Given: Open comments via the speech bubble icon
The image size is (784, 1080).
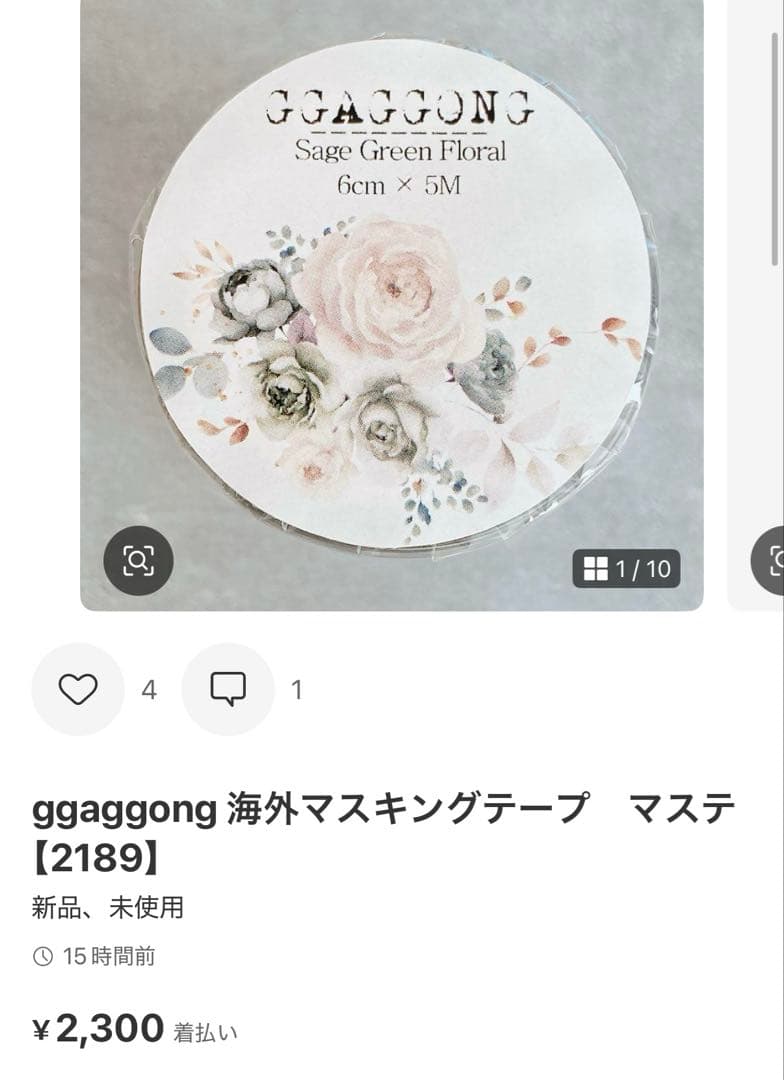Looking at the screenshot, I should tap(227, 689).
